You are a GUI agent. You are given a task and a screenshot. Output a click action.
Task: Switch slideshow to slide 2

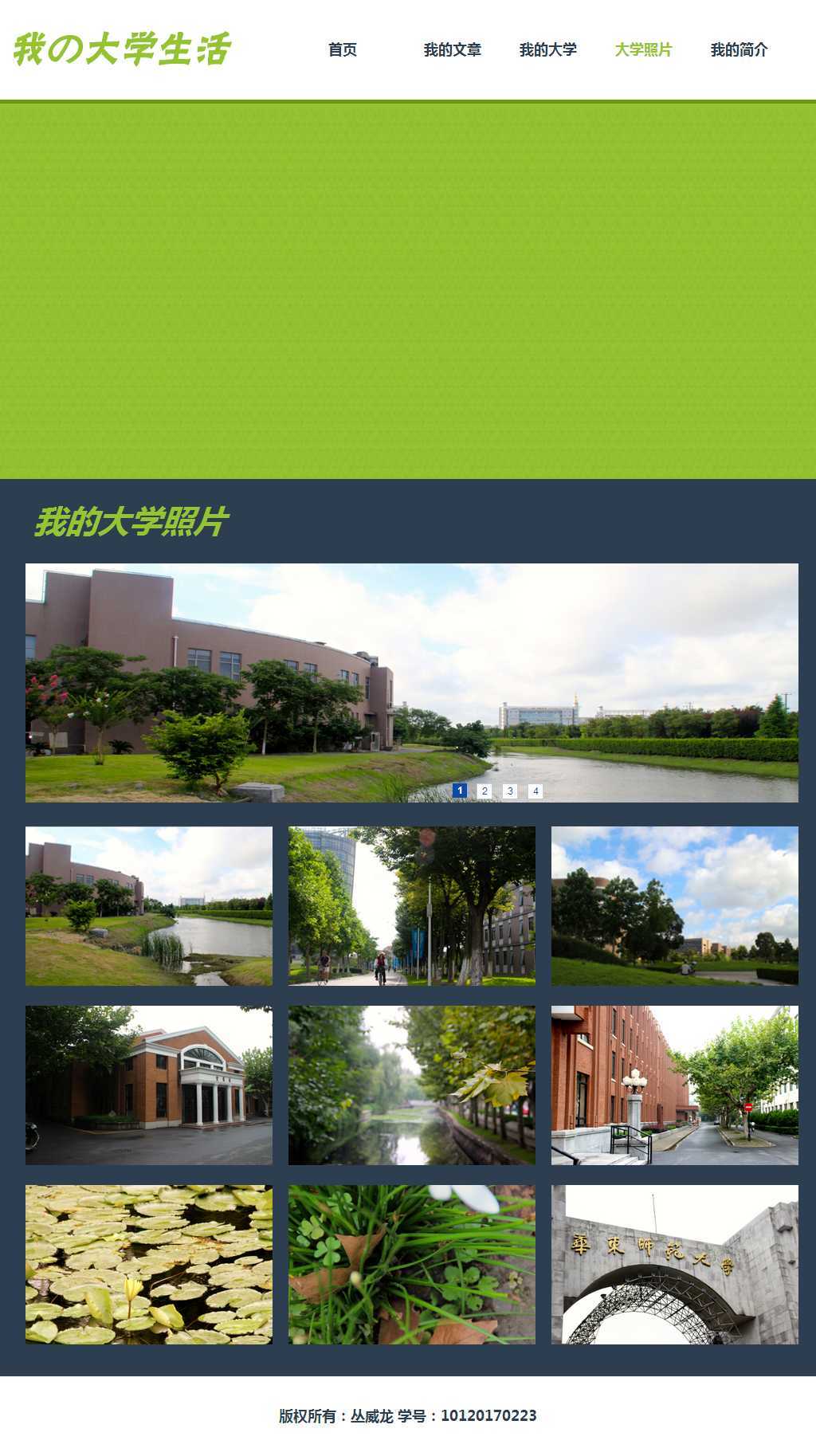coord(484,791)
